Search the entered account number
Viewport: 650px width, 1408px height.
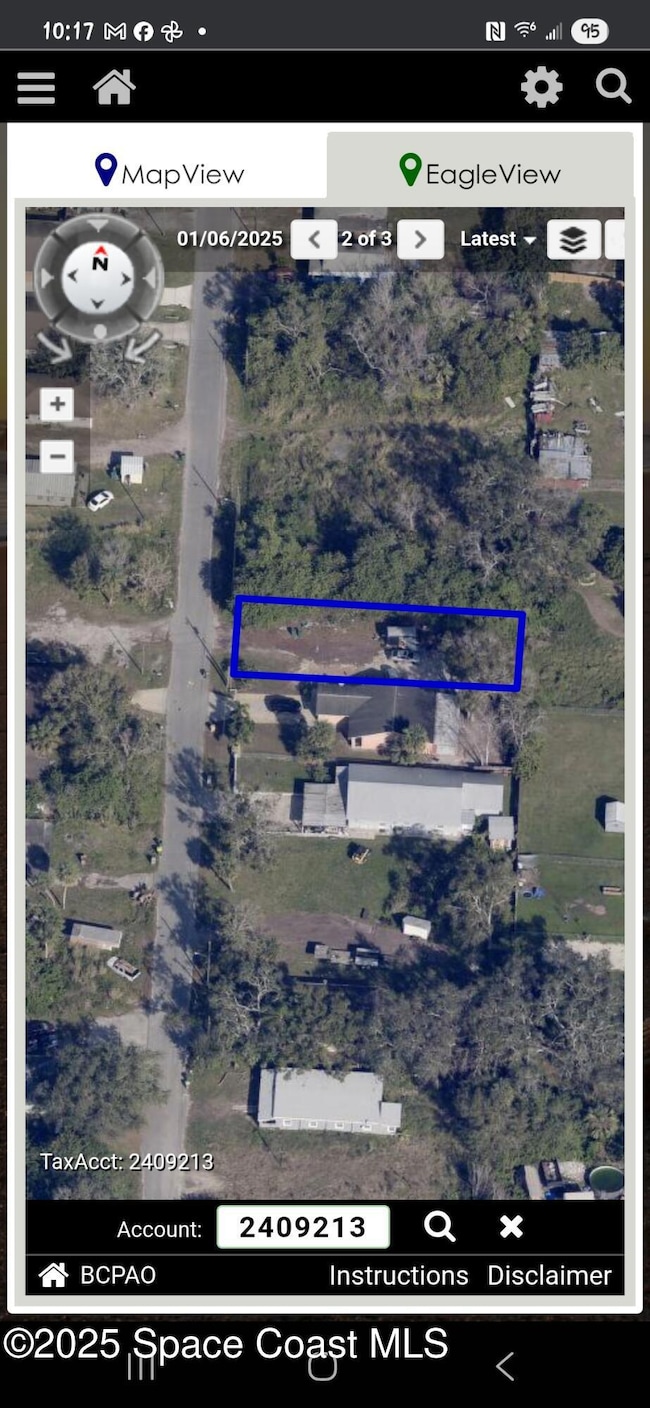439,1226
